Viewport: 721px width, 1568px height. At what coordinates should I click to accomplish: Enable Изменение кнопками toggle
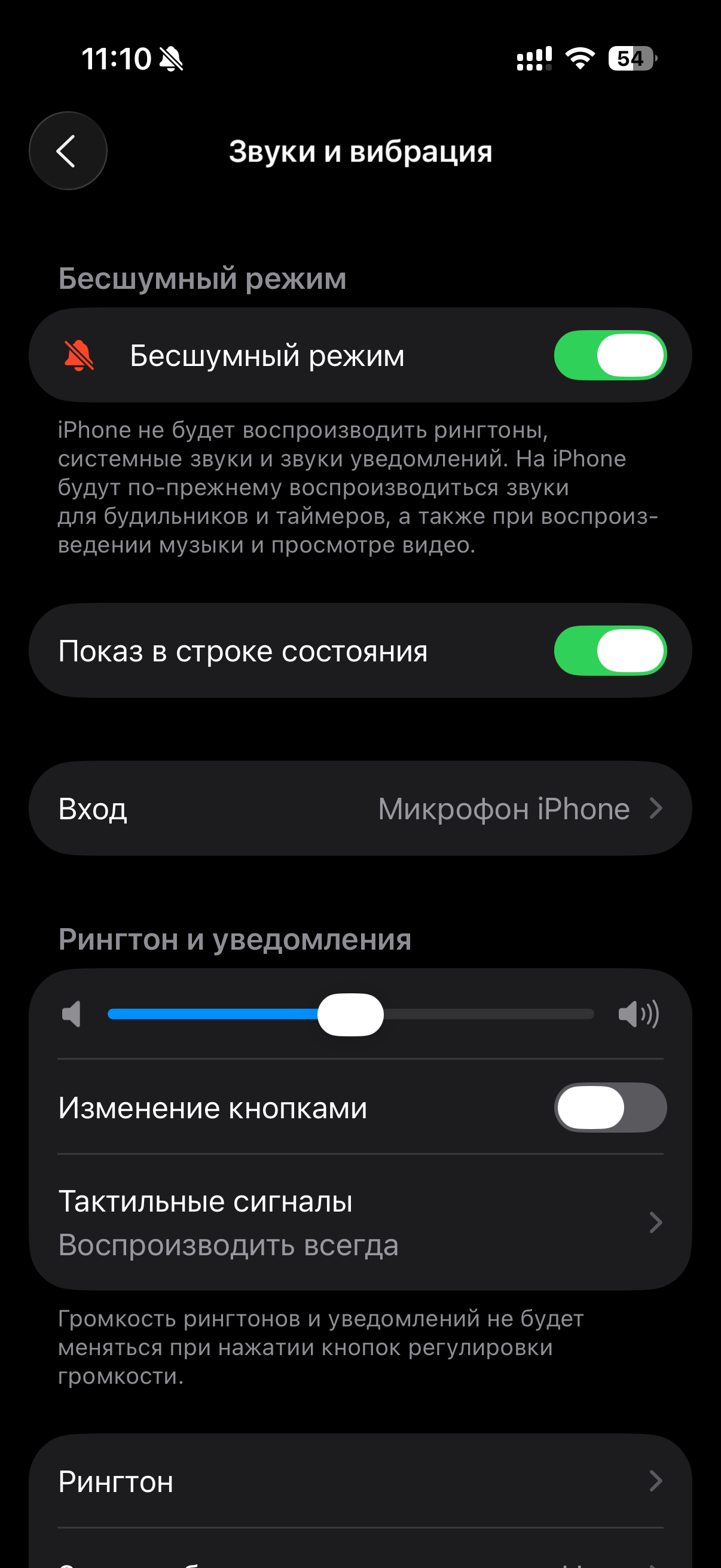pos(610,1107)
